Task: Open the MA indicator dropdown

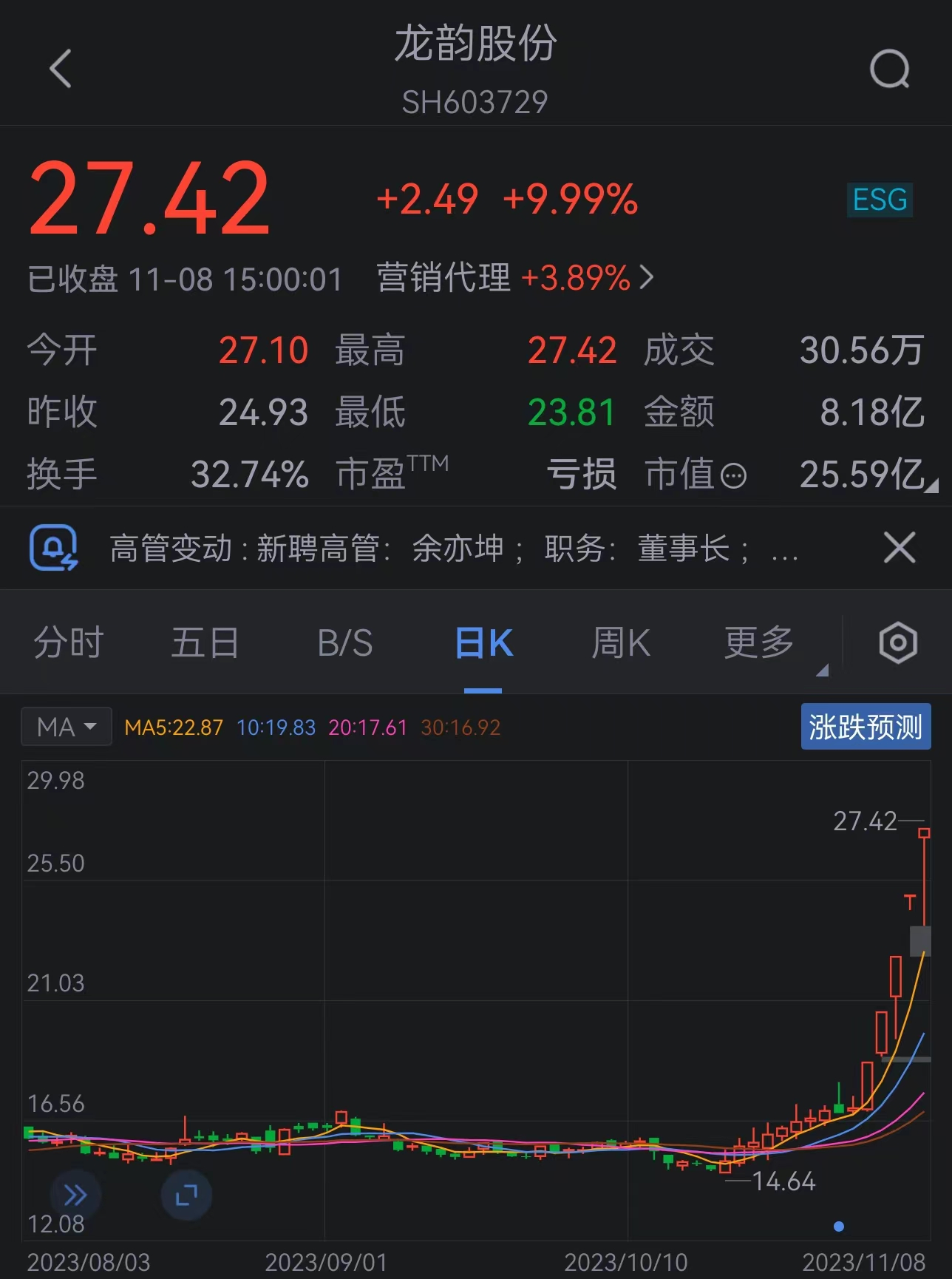Action: pos(66,727)
